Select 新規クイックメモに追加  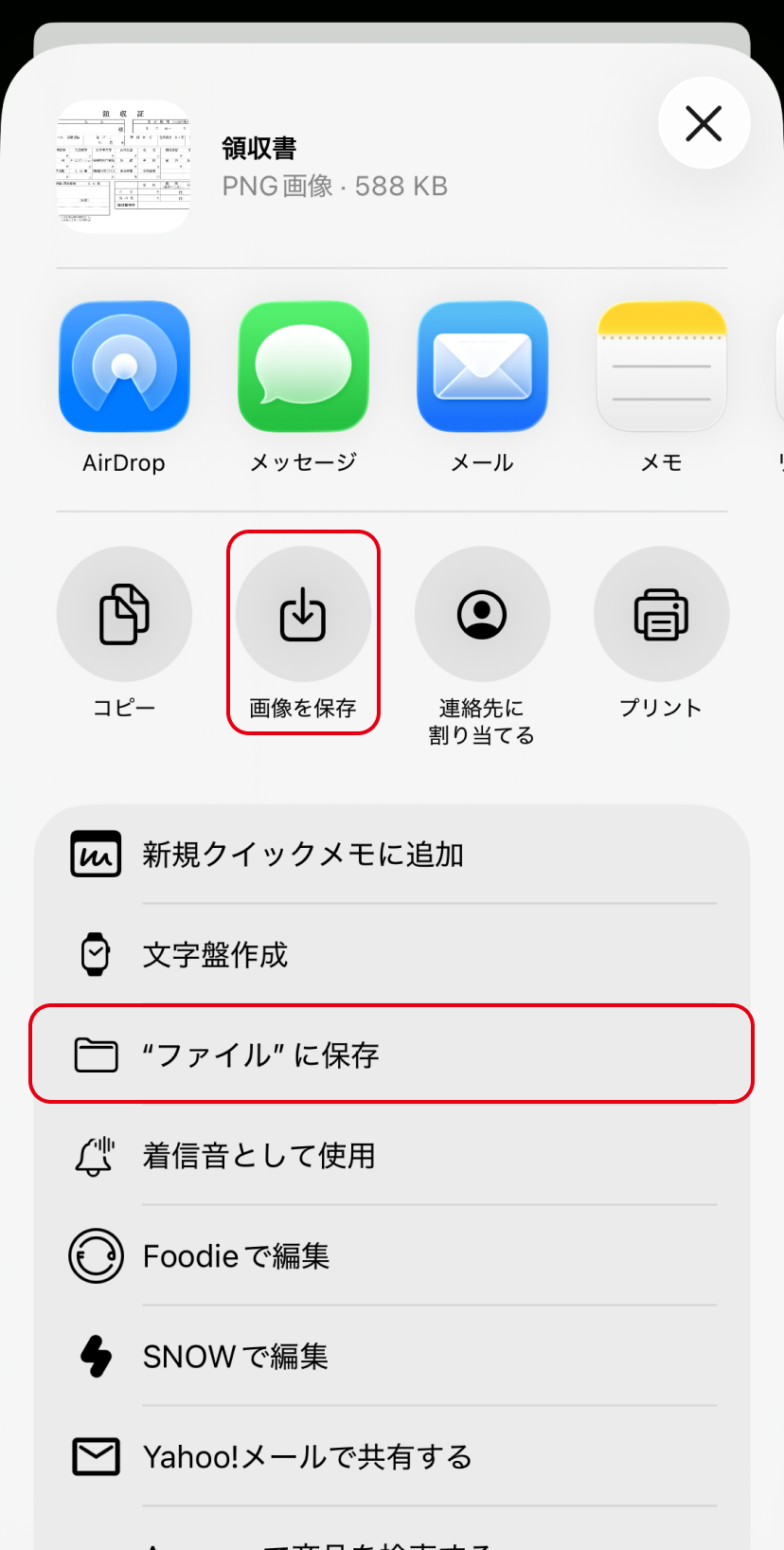[x=392, y=855]
